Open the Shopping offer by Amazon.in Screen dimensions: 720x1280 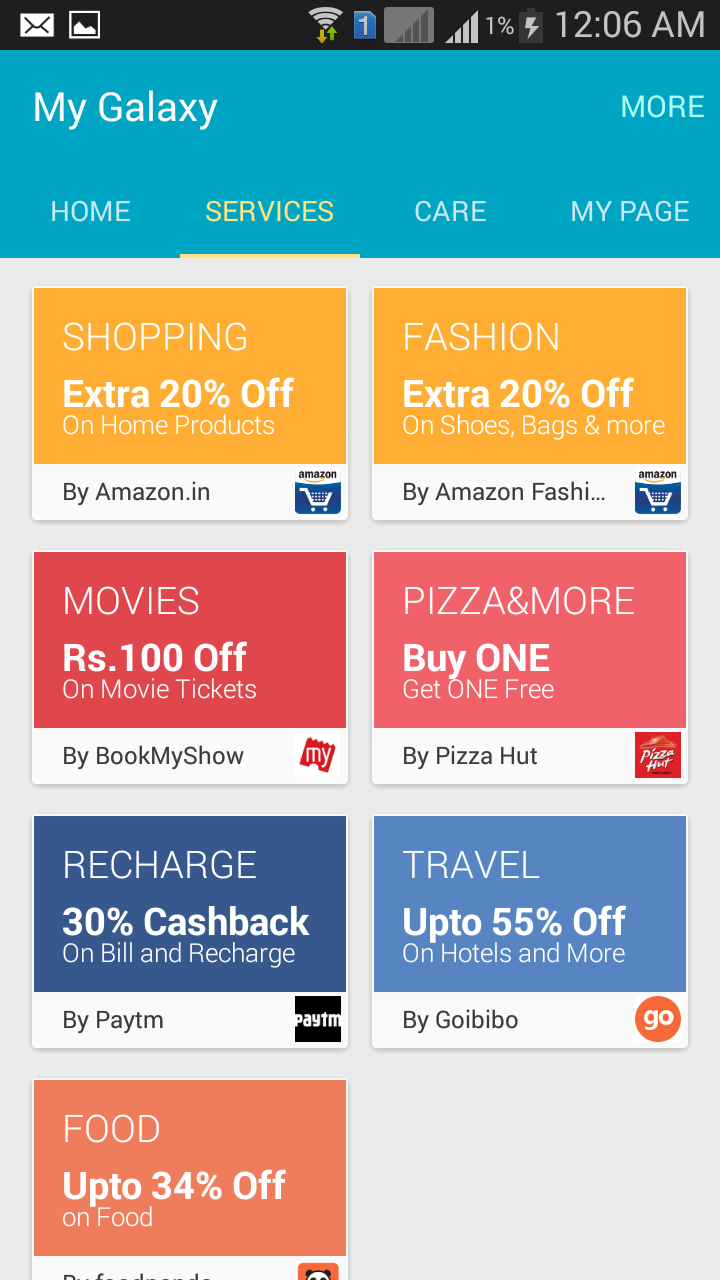190,403
